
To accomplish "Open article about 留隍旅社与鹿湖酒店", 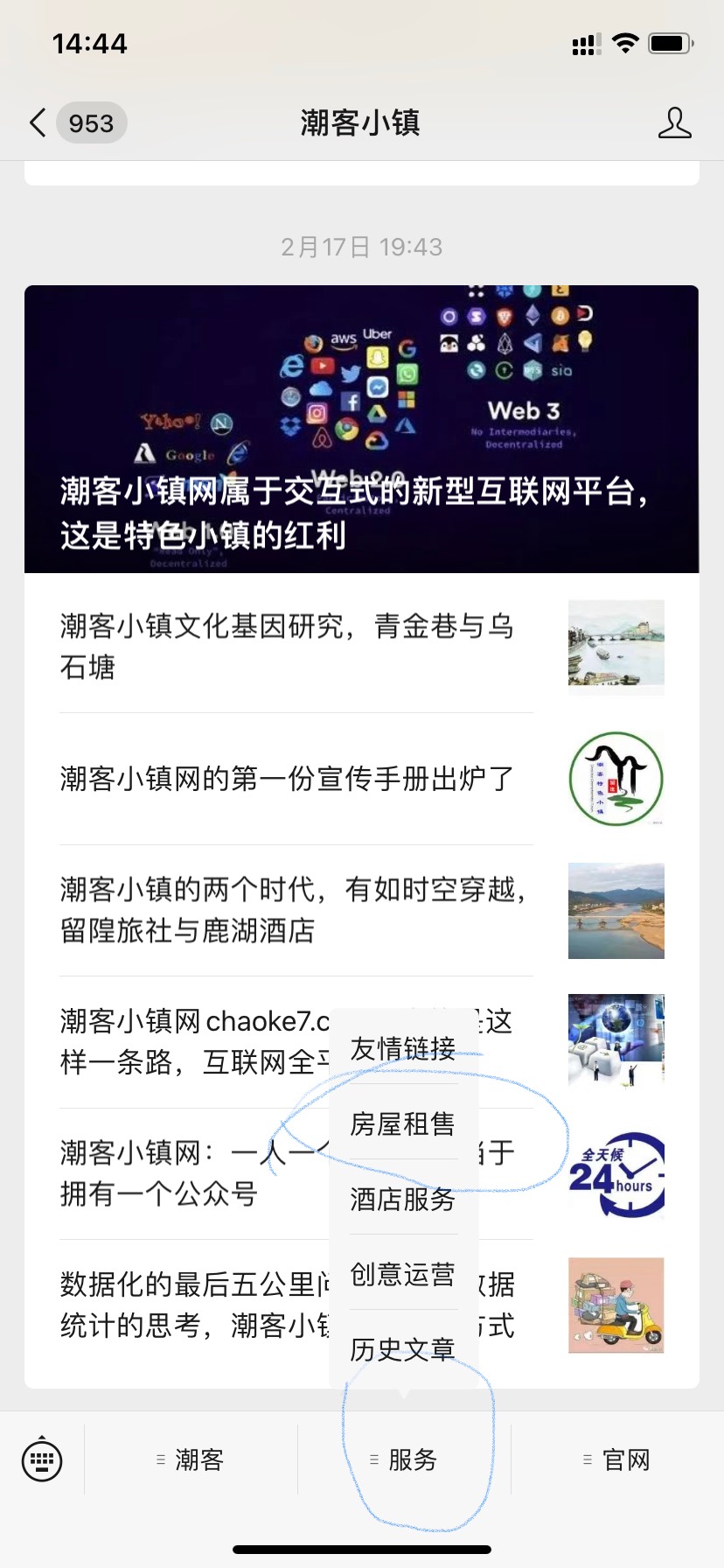I will (289, 910).
